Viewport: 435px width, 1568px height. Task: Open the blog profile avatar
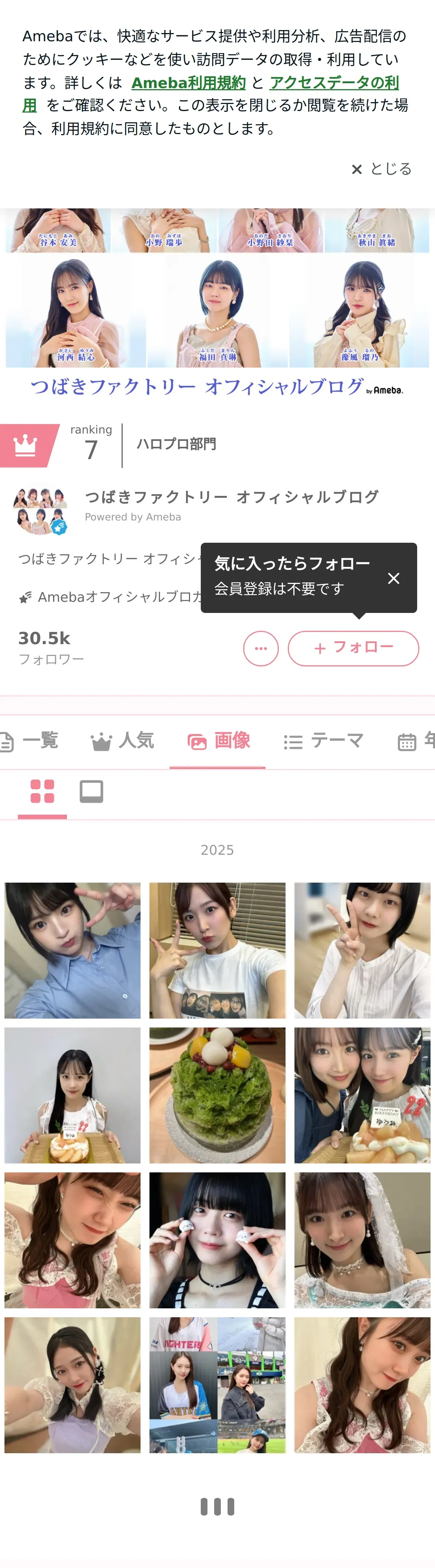40,510
